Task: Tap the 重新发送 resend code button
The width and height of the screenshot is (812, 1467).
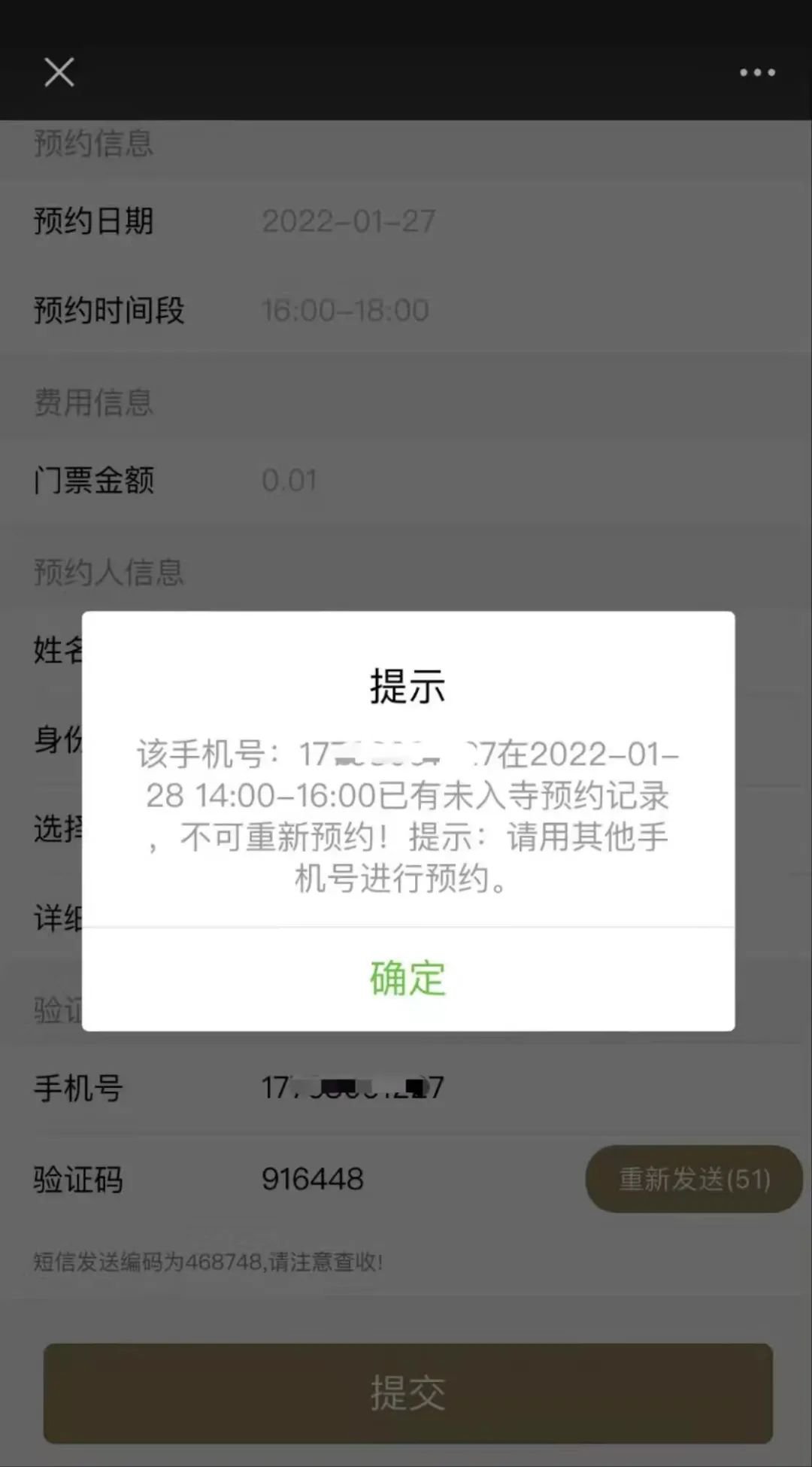Action: coord(693,1179)
